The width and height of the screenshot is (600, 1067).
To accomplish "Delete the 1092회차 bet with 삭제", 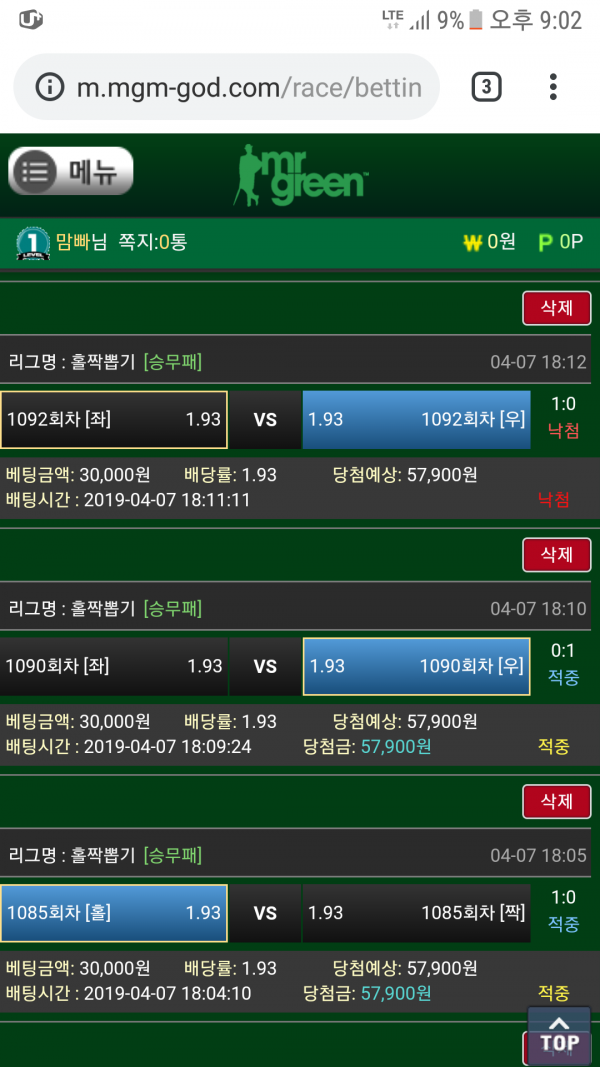I will point(556,308).
